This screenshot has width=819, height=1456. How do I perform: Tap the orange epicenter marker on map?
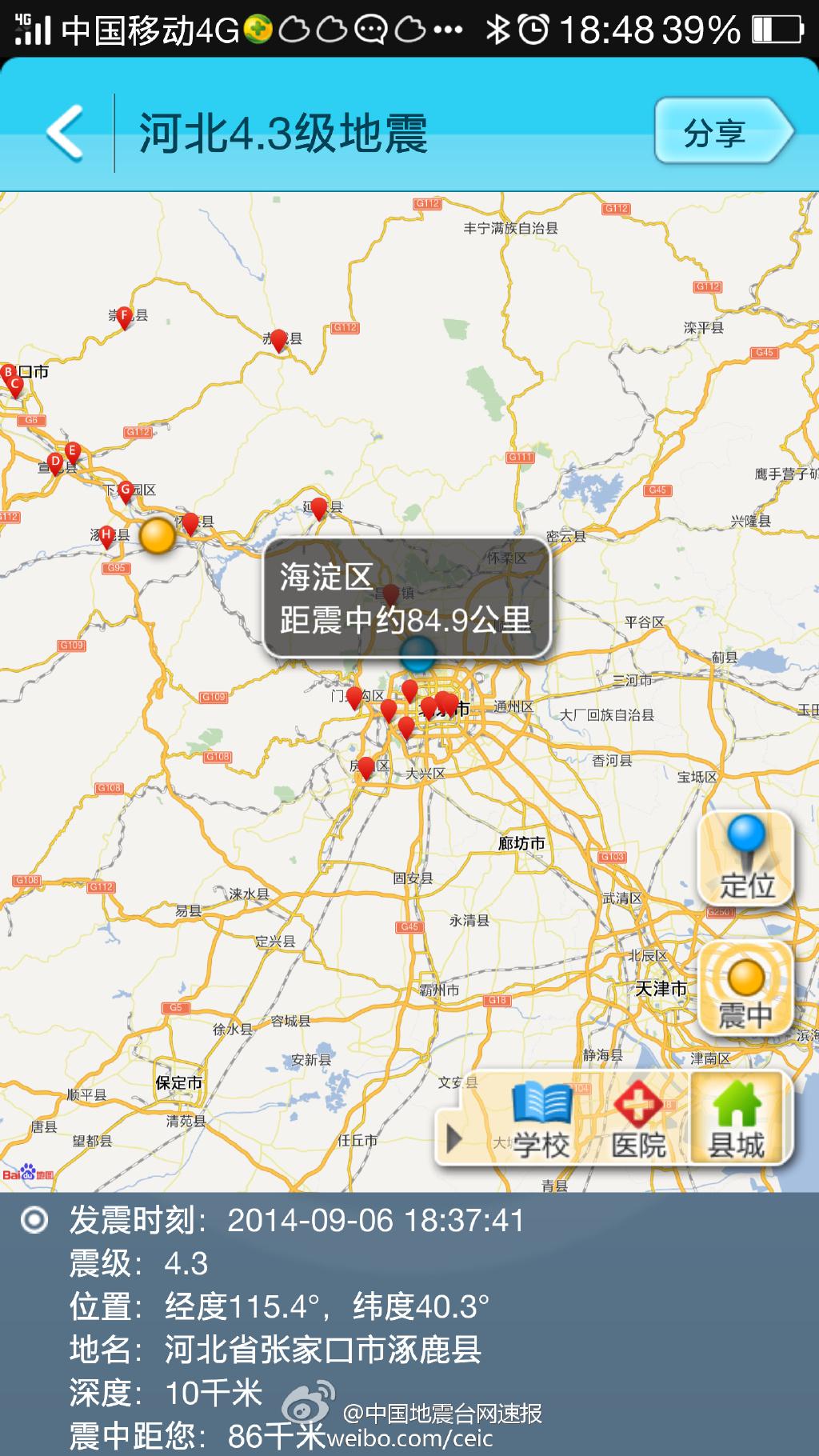tap(158, 535)
